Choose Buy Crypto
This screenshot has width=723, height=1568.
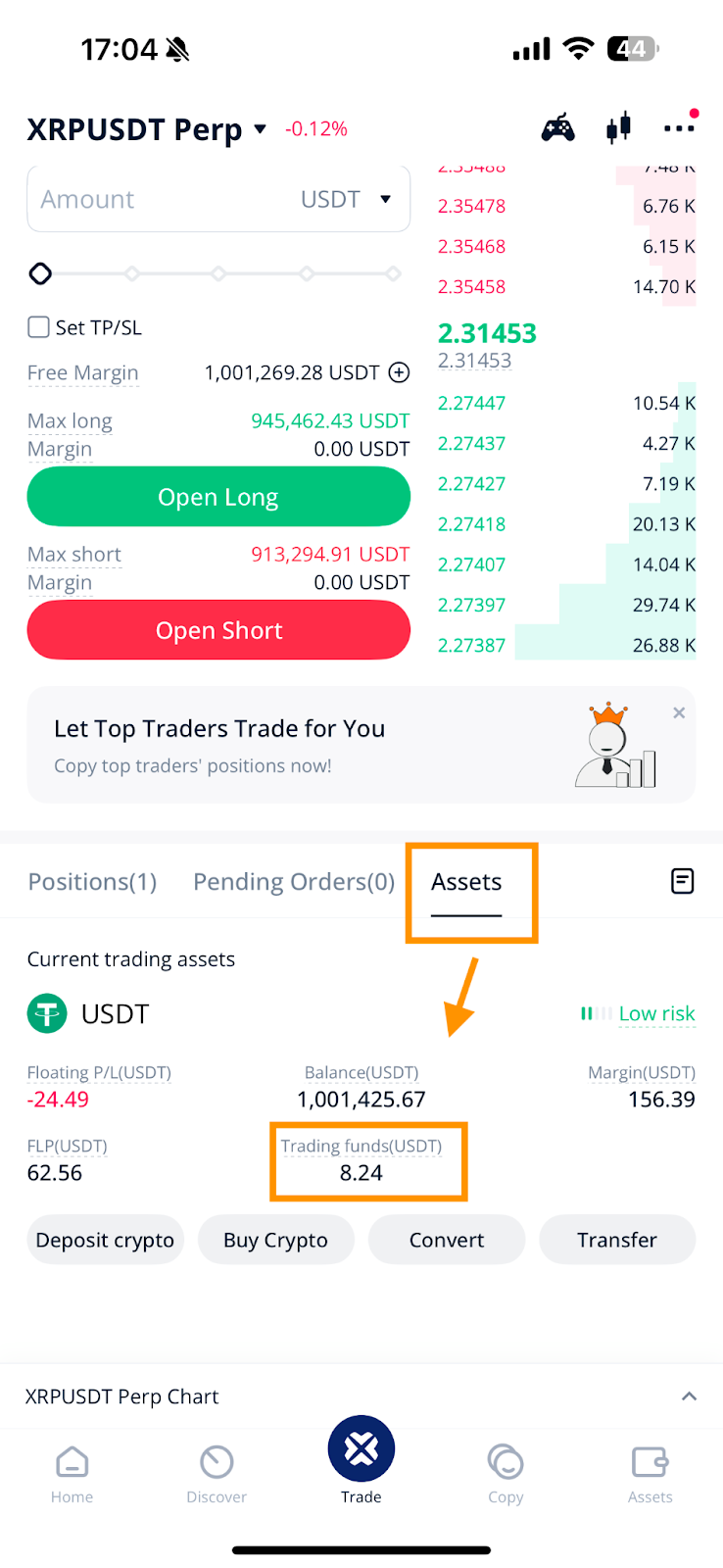(275, 1240)
